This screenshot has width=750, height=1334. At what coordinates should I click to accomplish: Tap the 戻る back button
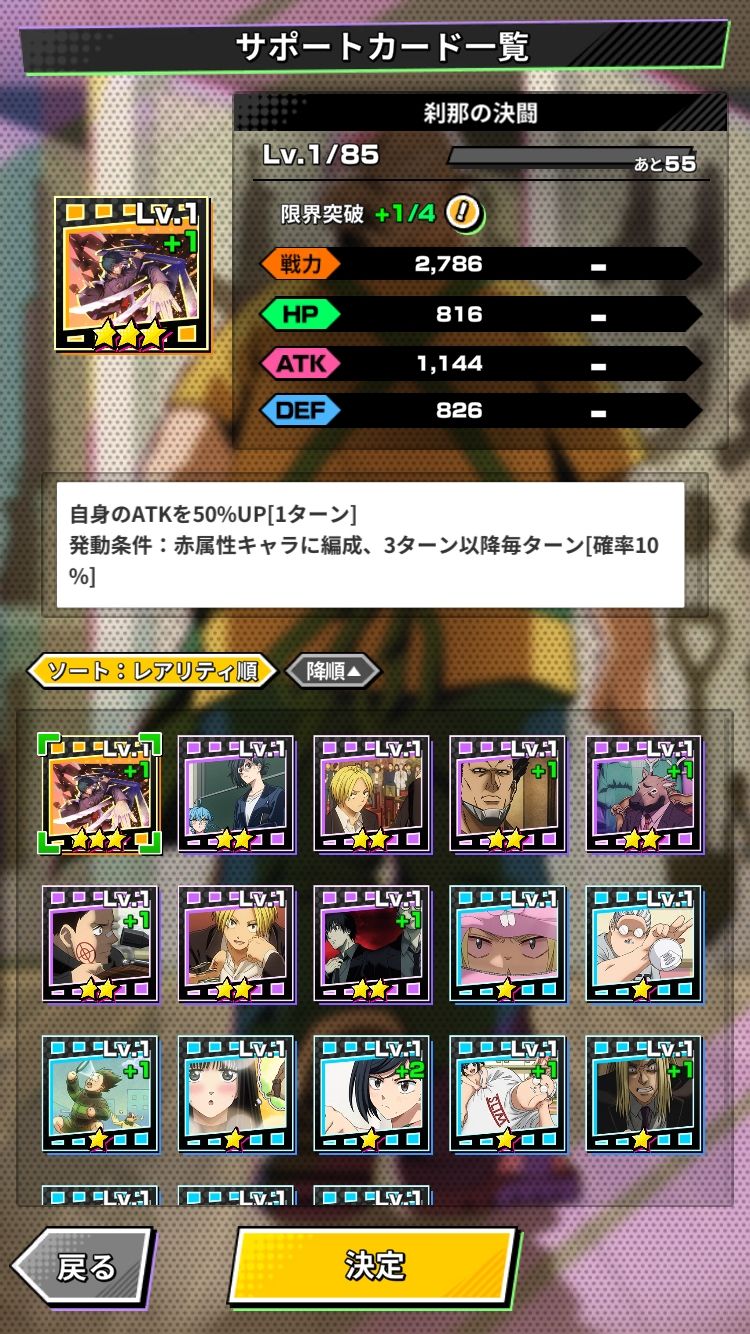84,1267
